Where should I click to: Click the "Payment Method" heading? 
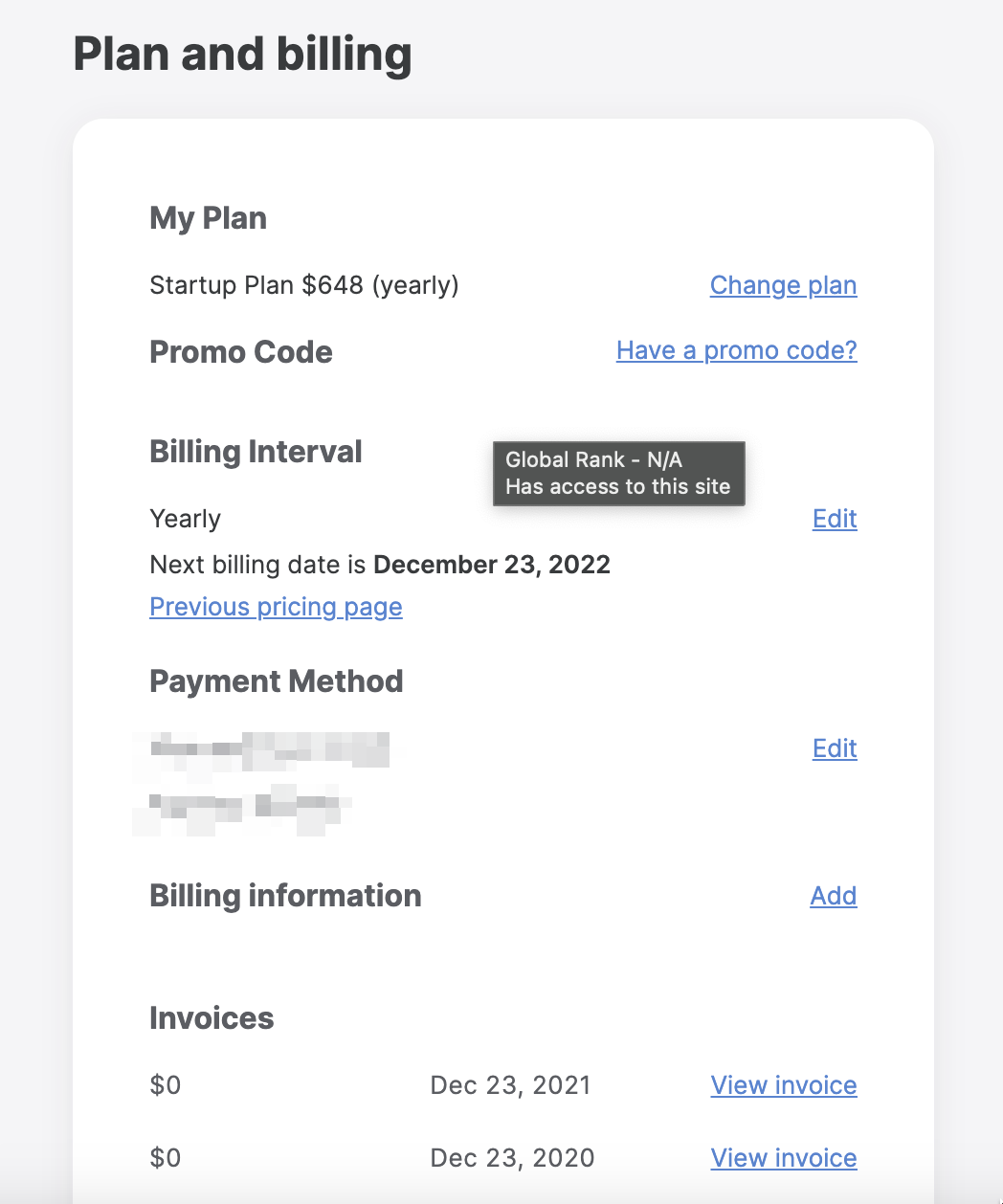(276, 681)
